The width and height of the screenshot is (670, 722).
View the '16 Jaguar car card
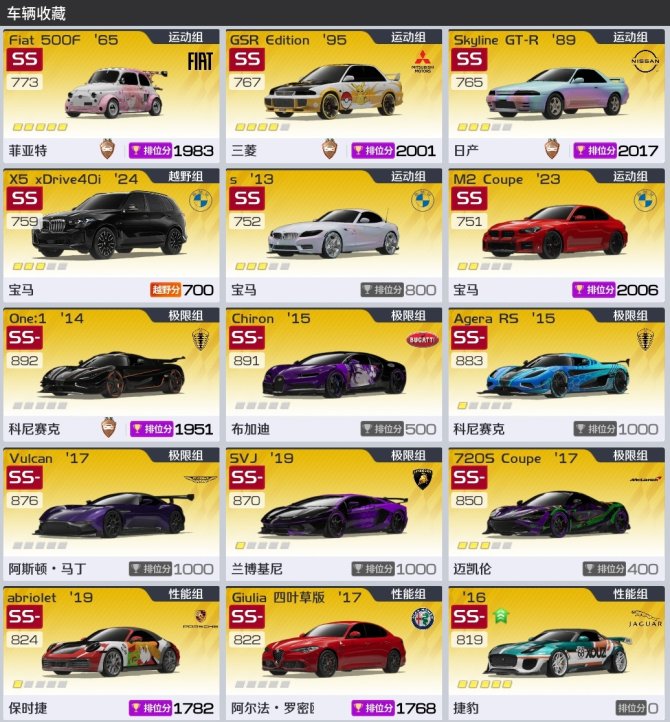pyautogui.click(x=555, y=653)
